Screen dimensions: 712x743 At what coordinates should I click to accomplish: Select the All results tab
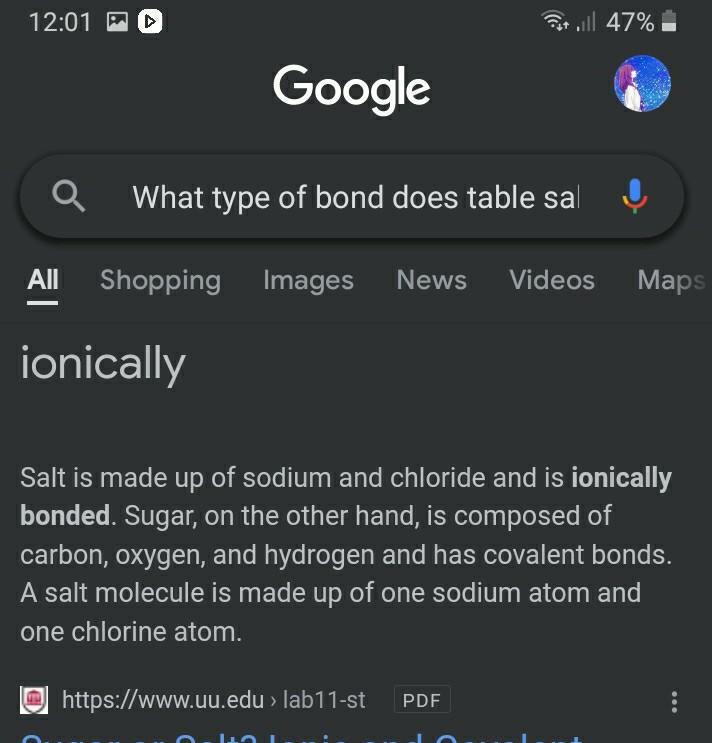click(x=43, y=280)
